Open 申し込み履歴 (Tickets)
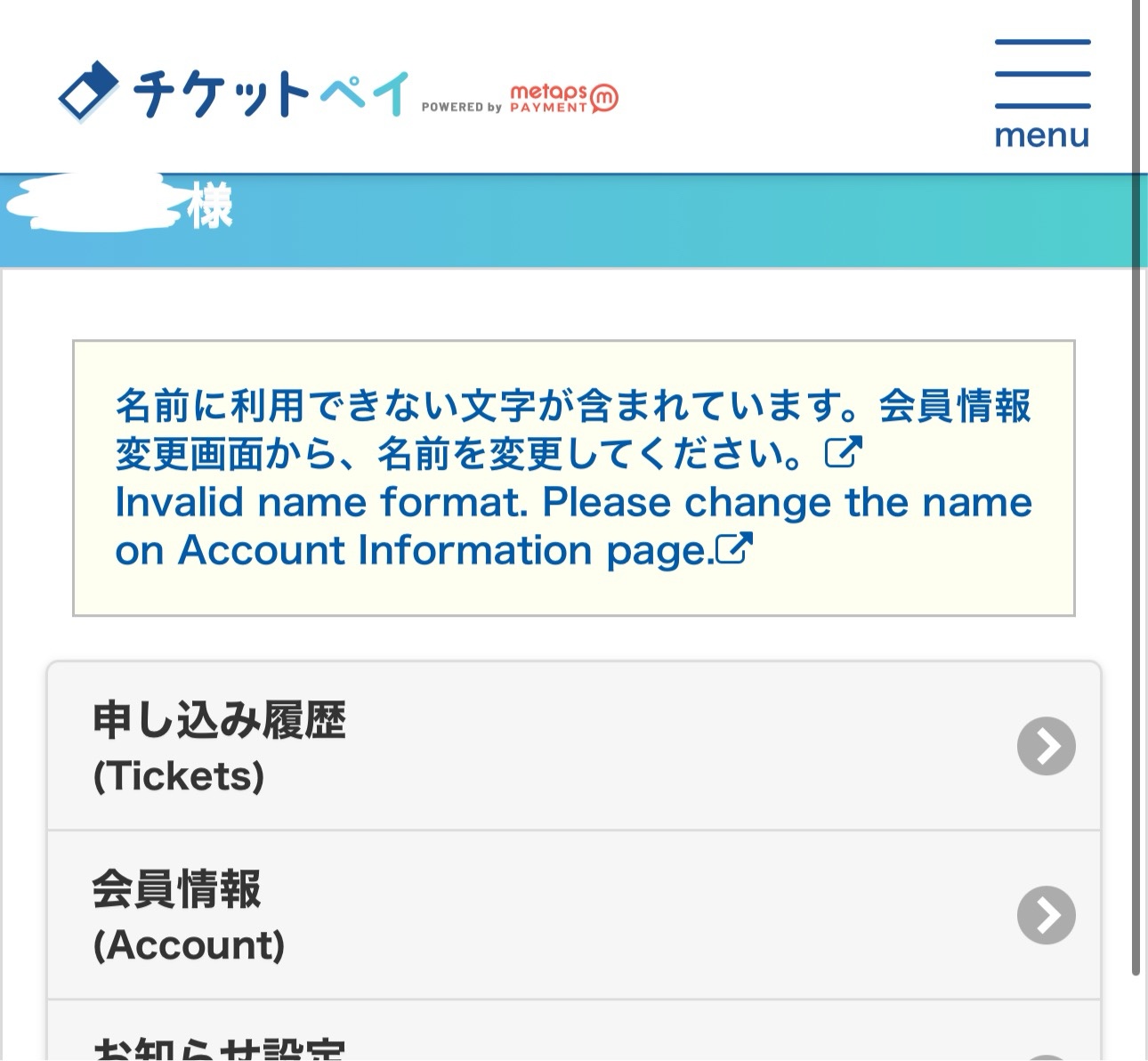The width and height of the screenshot is (1148, 1061). coord(574,746)
